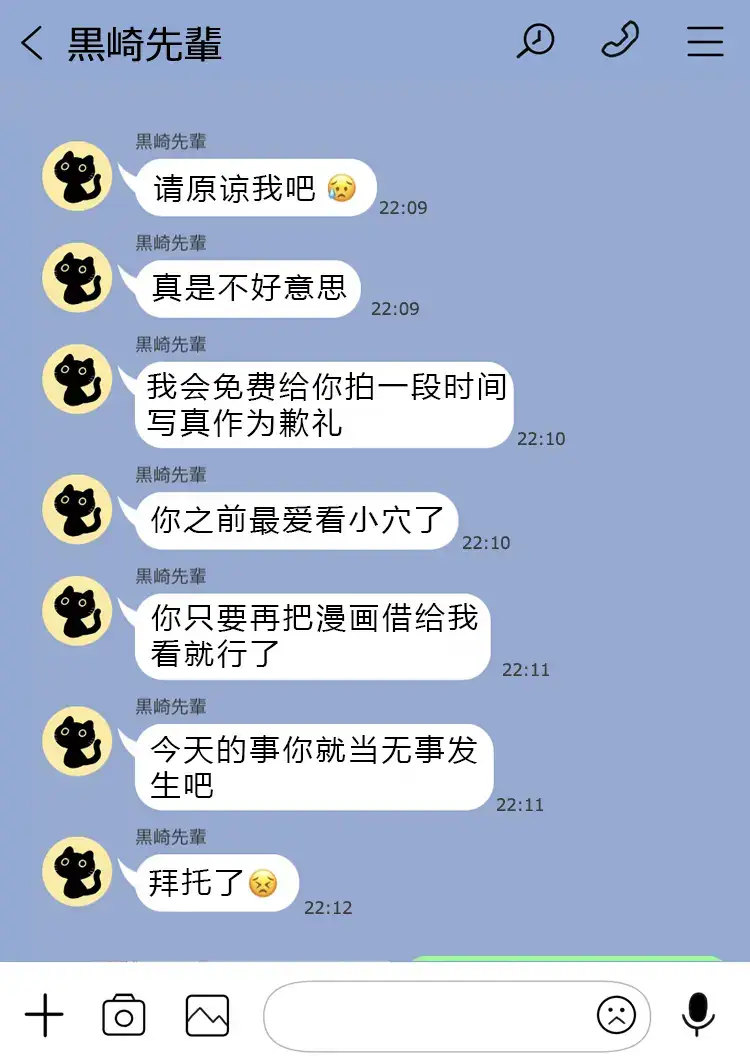750x1061 pixels.
Task: Open the camera to take photo
Action: [124, 1016]
